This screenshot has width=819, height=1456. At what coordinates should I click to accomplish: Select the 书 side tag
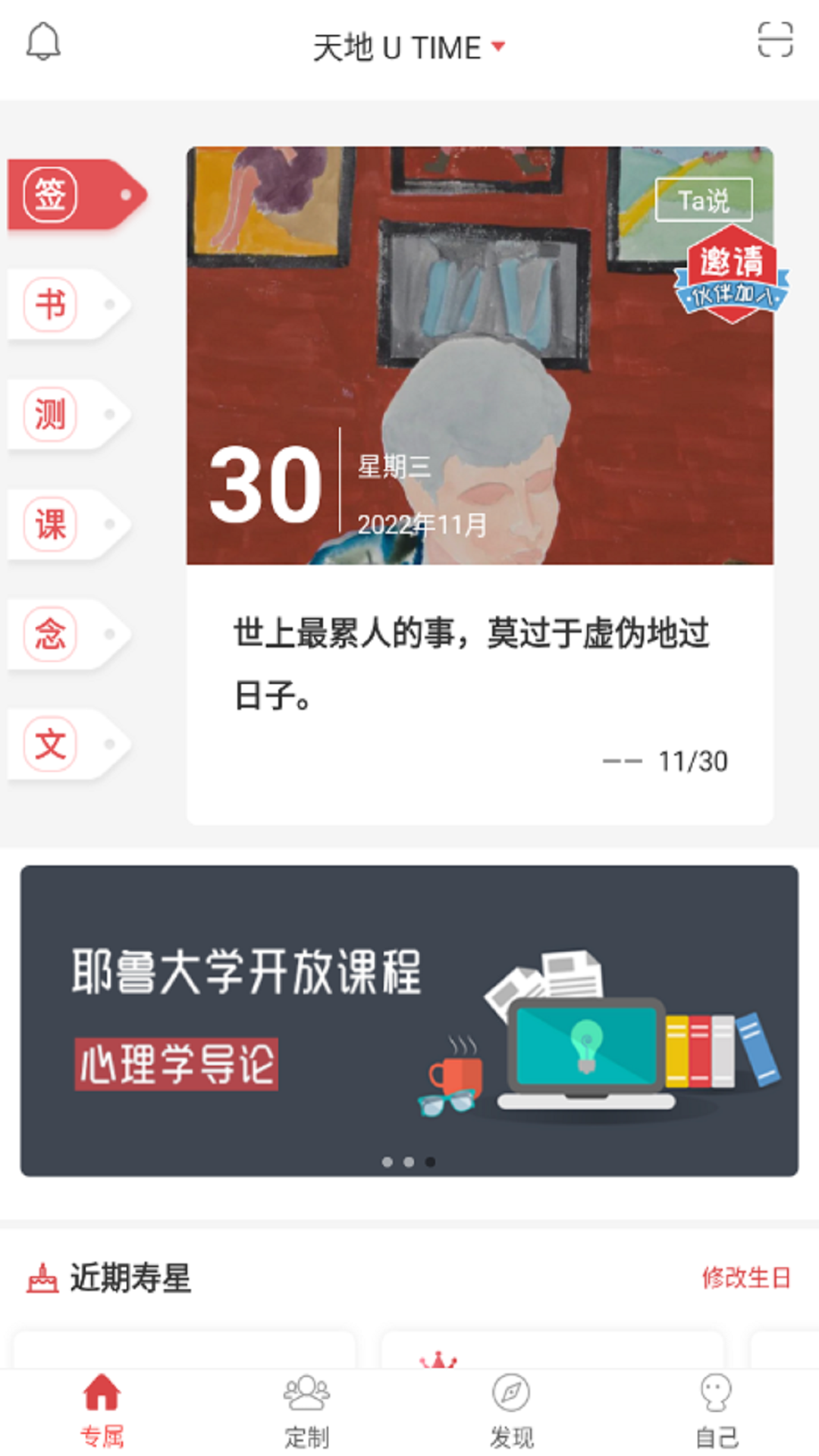pyautogui.click(x=52, y=305)
